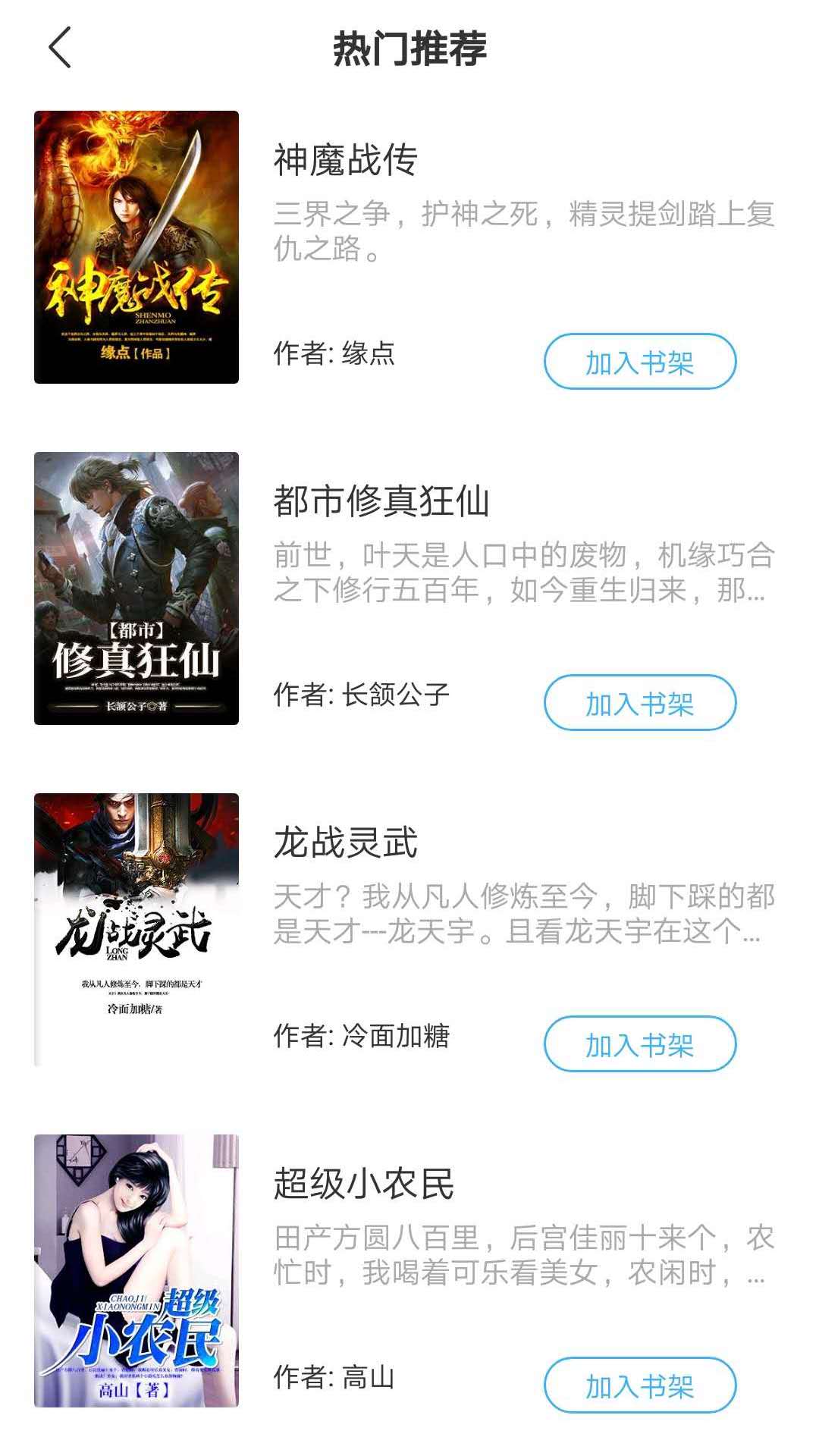View the 龙战灵武 book cover
The image size is (819, 1456).
point(136,930)
